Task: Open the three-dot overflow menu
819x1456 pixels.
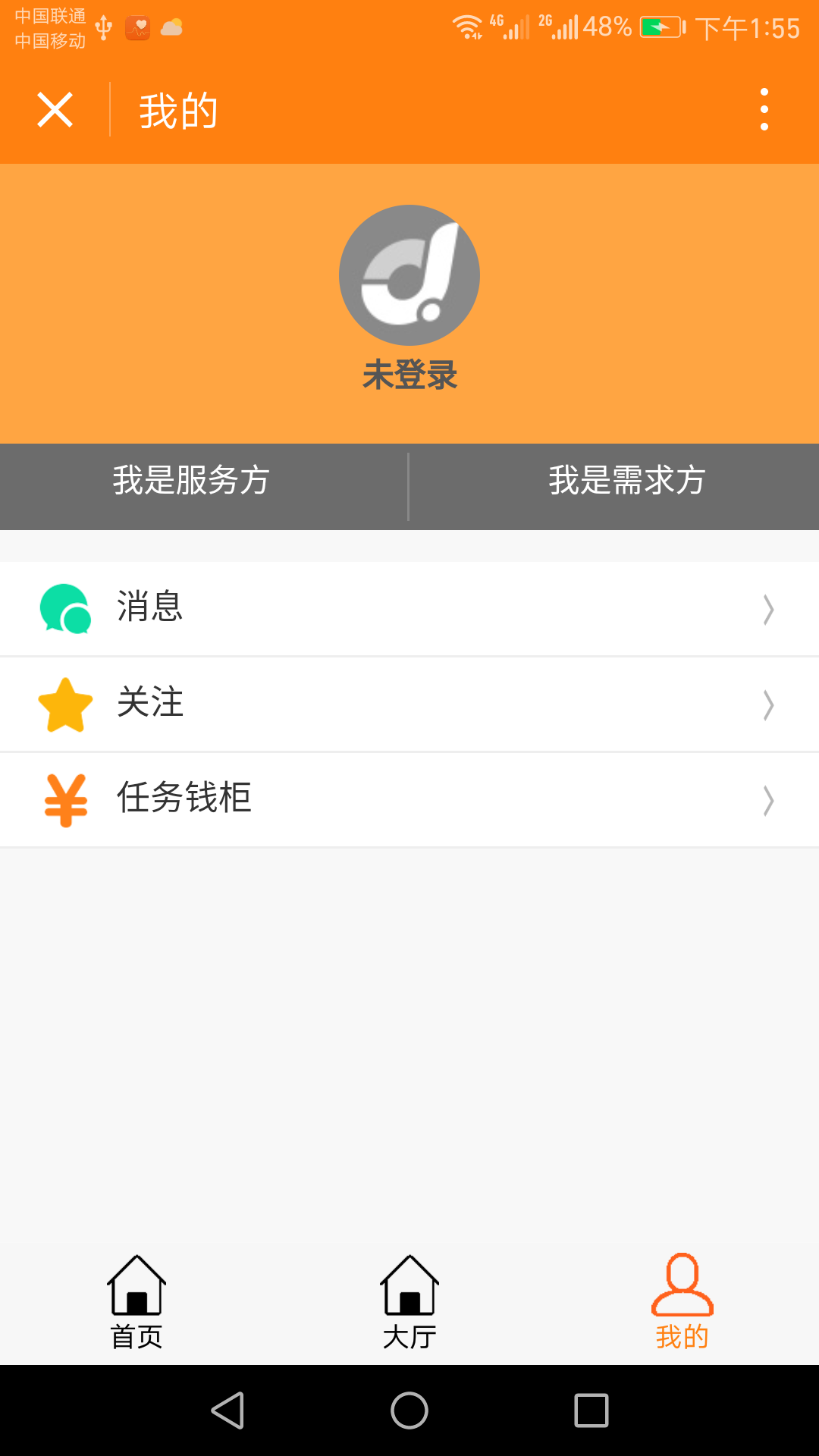Action: click(x=764, y=110)
